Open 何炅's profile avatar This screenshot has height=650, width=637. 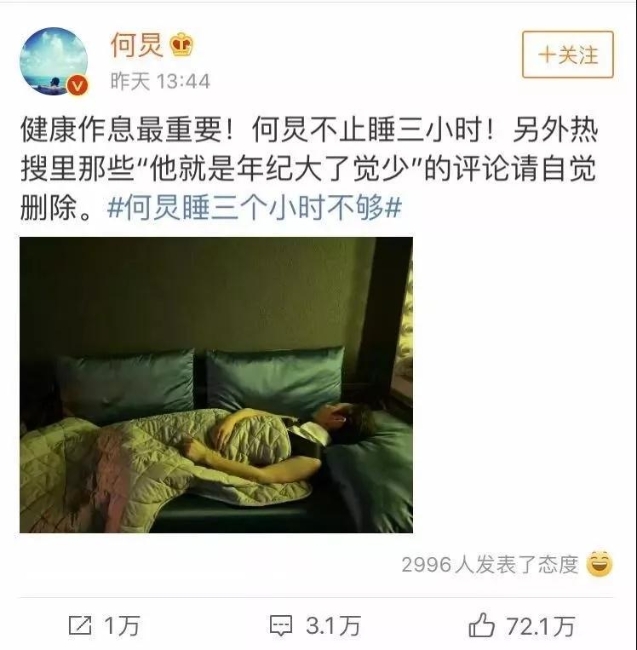coord(54,63)
